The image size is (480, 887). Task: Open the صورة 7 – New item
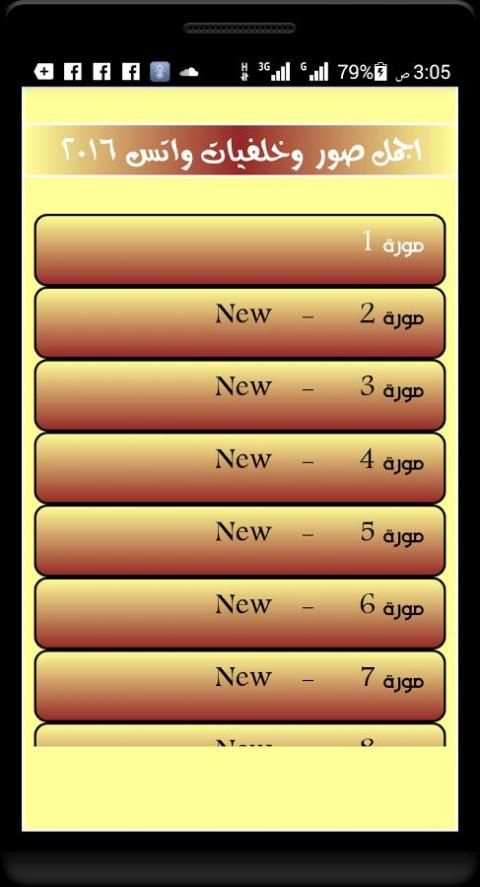pyautogui.click(x=240, y=686)
